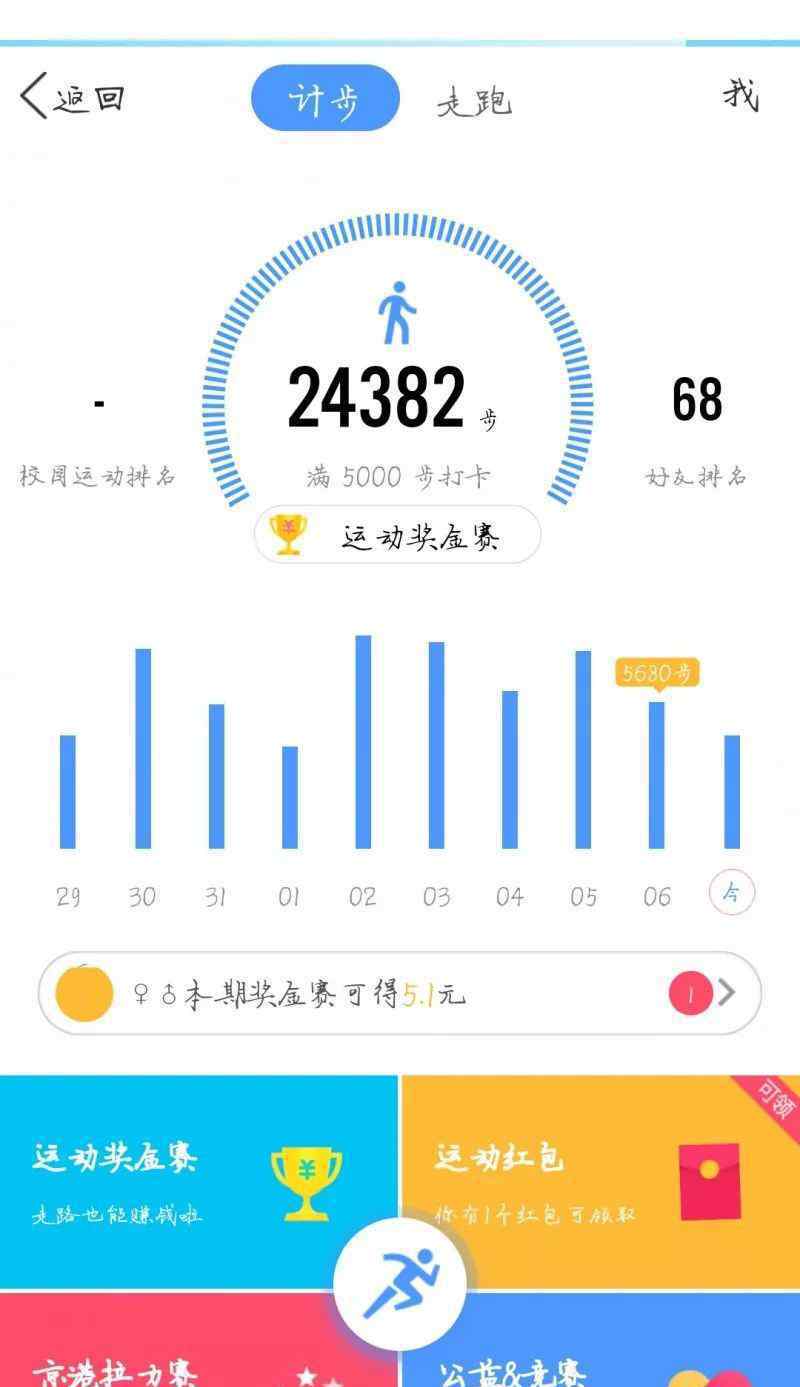
Task: Open the 本期奖金赛可得5.1元 banner
Action: (399, 994)
